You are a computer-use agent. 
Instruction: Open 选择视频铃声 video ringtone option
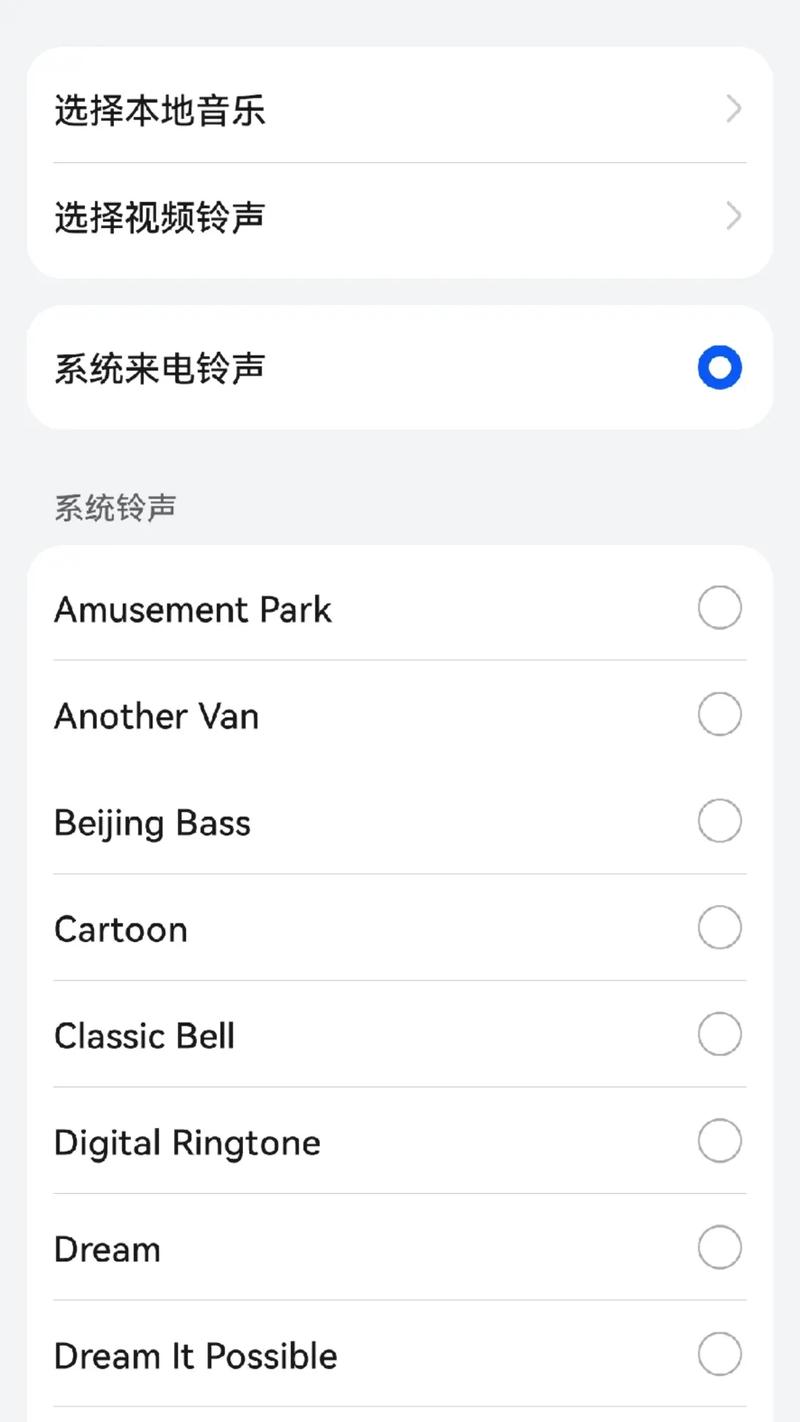pyautogui.click(x=400, y=216)
